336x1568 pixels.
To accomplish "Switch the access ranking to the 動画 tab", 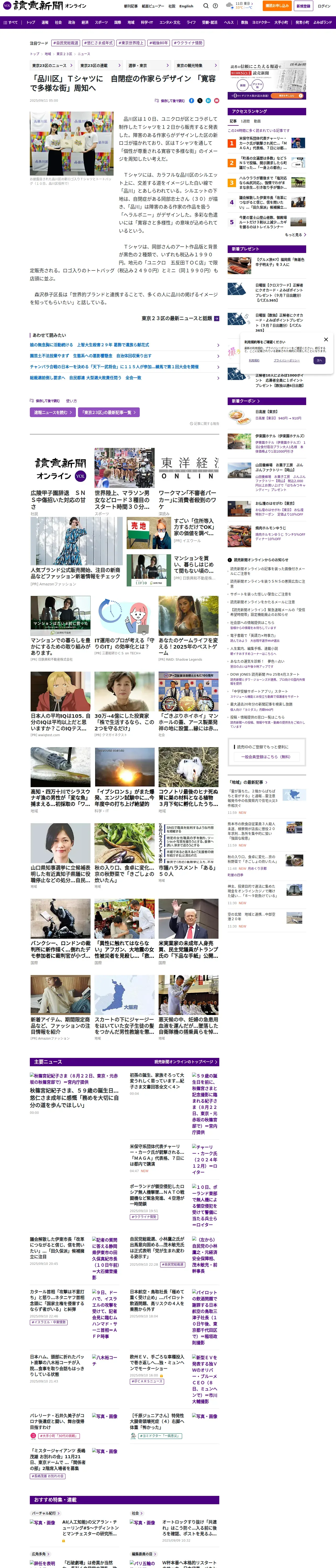I will [257, 121].
